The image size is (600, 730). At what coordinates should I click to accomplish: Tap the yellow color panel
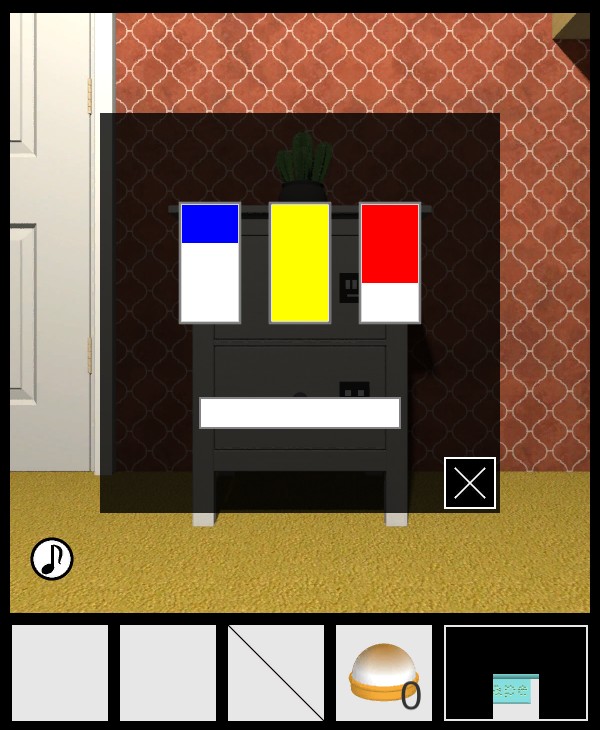[300, 263]
